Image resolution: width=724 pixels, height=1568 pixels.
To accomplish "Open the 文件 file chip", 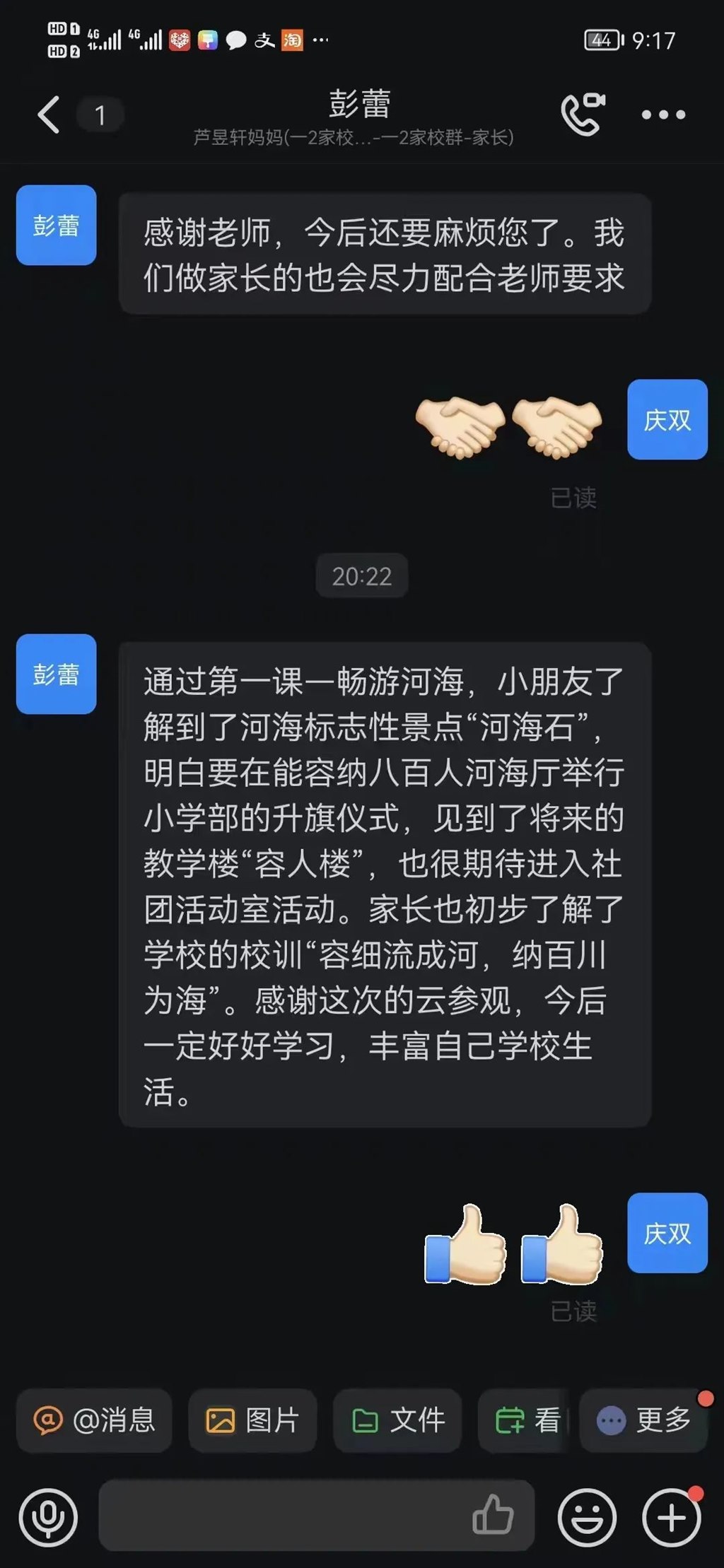I will click(x=397, y=1420).
